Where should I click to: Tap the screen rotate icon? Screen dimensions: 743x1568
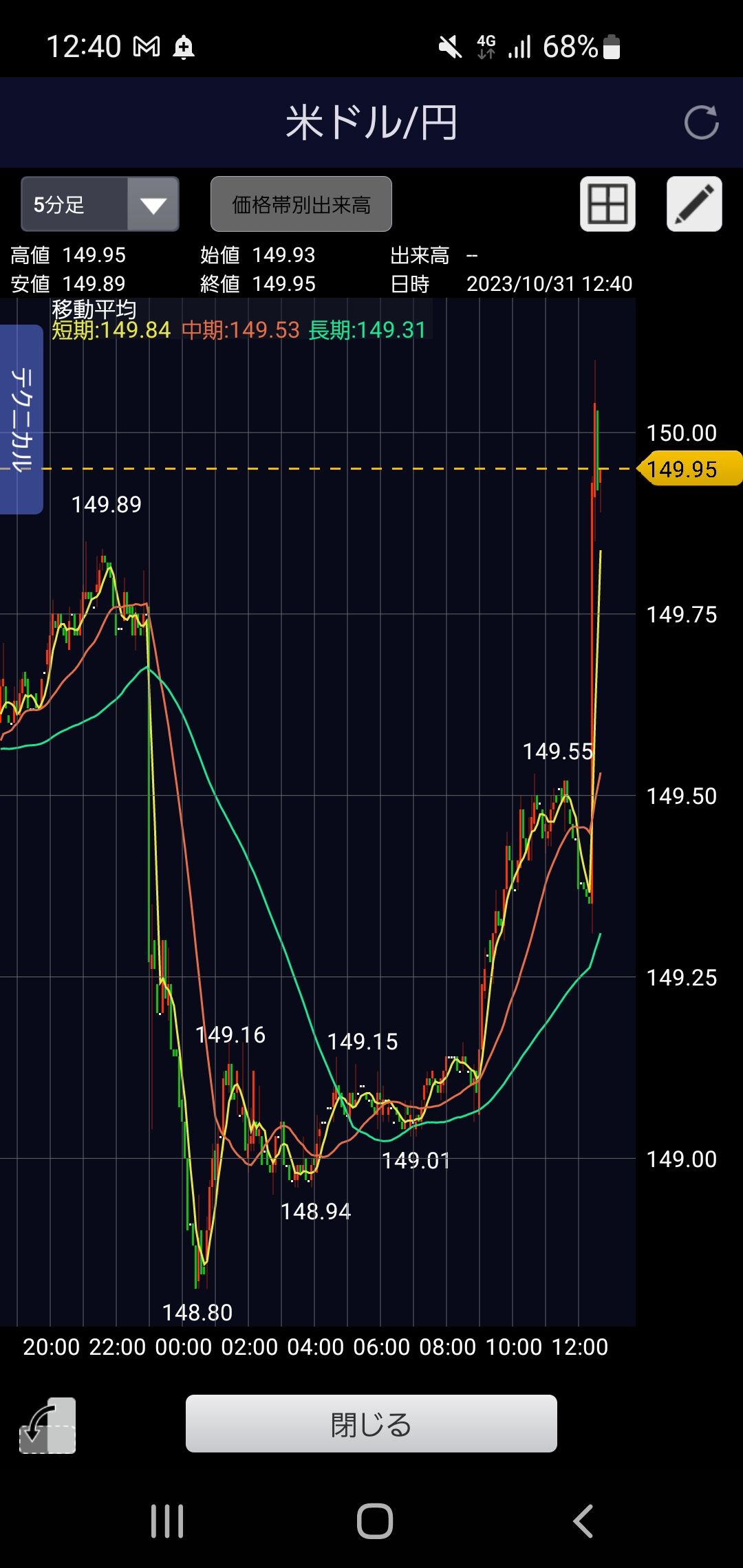click(47, 1426)
